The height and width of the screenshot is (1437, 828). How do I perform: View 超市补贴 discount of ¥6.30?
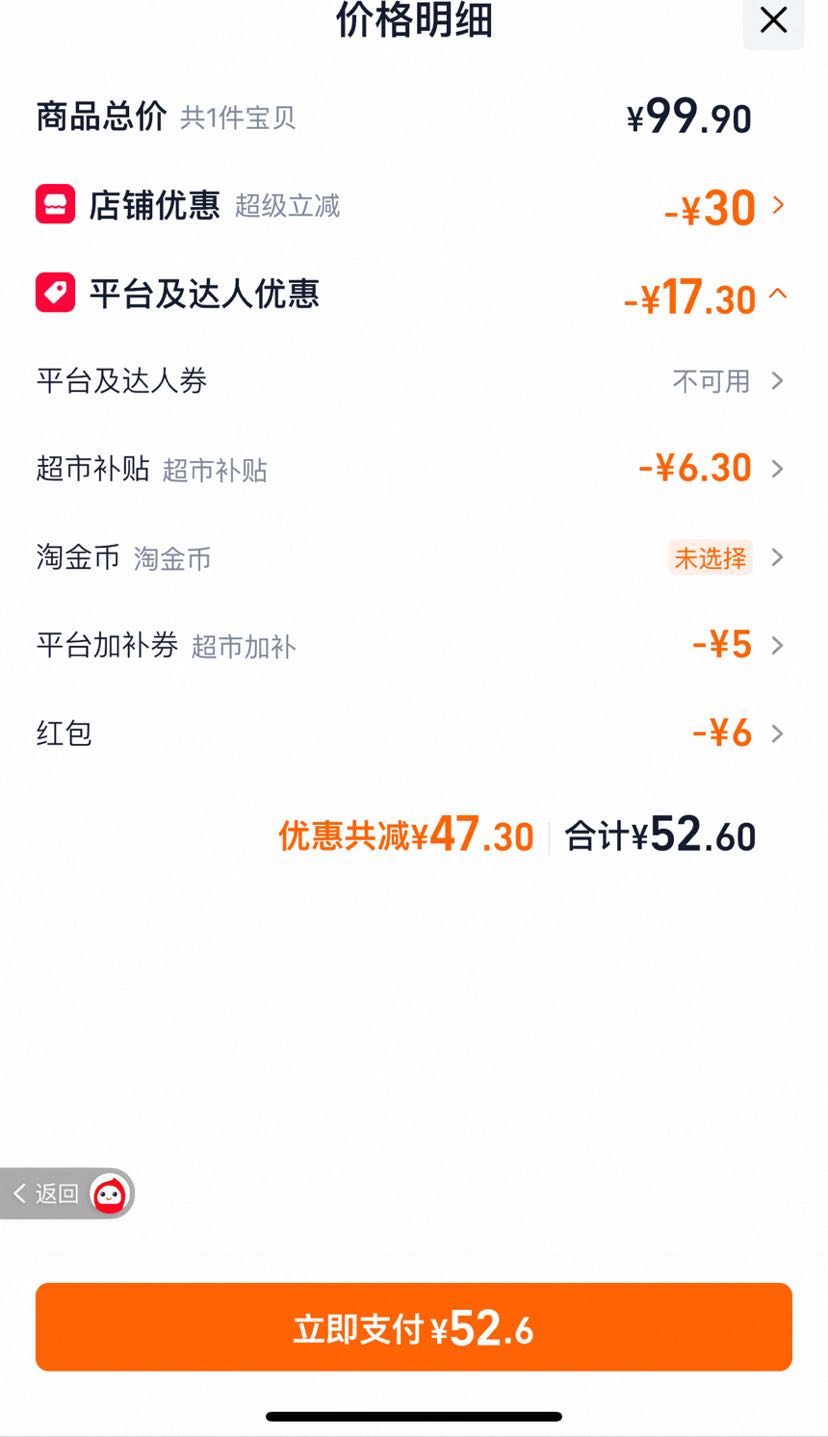point(413,468)
